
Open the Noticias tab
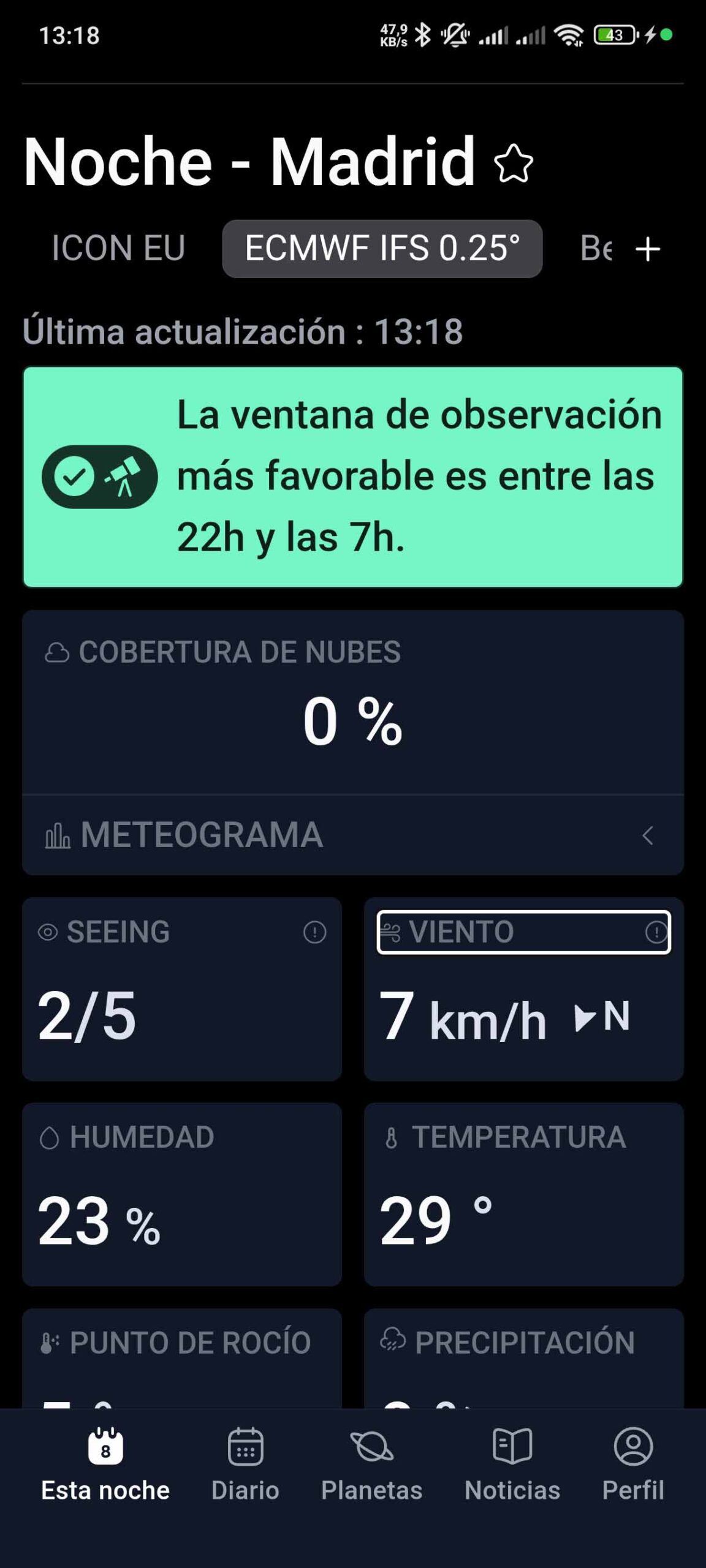pyautogui.click(x=512, y=1465)
